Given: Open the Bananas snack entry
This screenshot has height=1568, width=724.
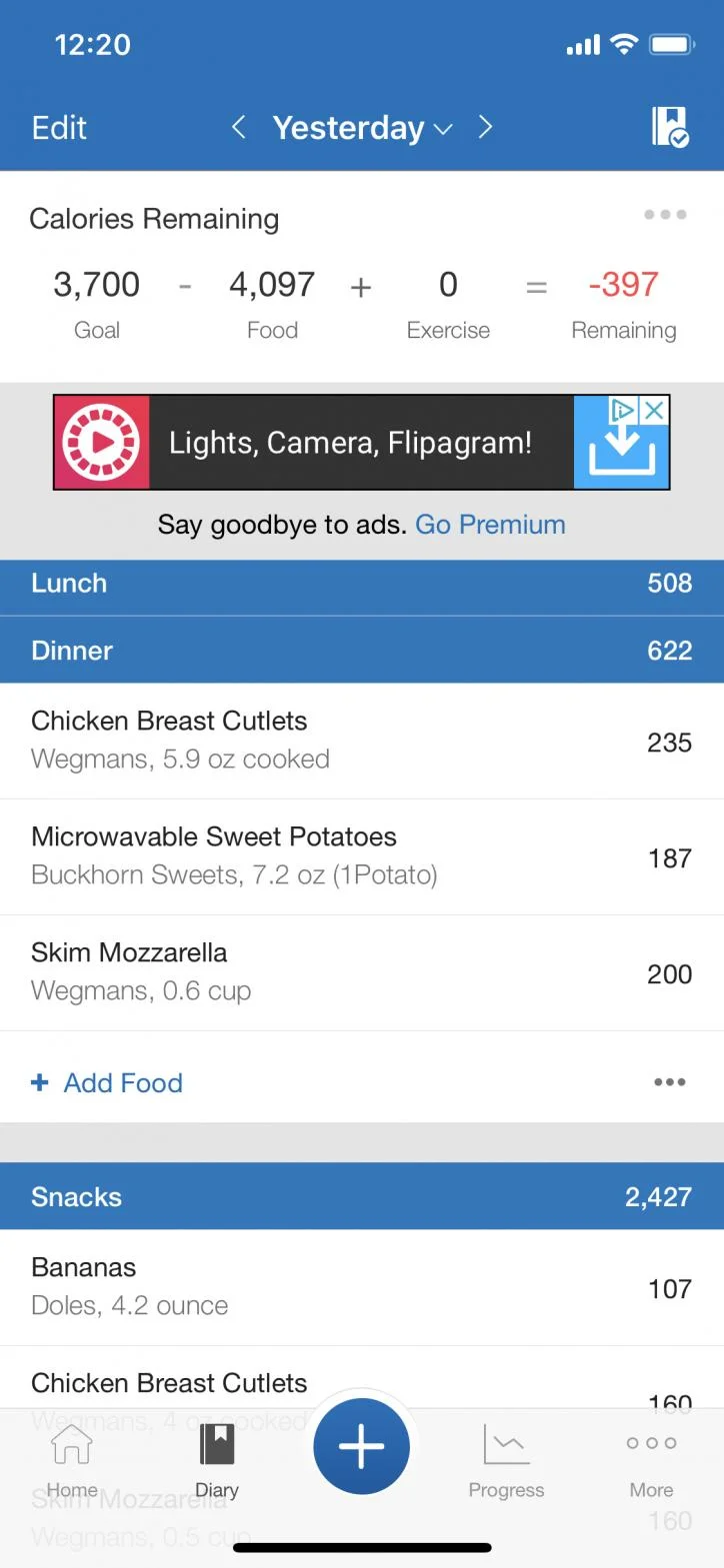Looking at the screenshot, I should point(362,1287).
